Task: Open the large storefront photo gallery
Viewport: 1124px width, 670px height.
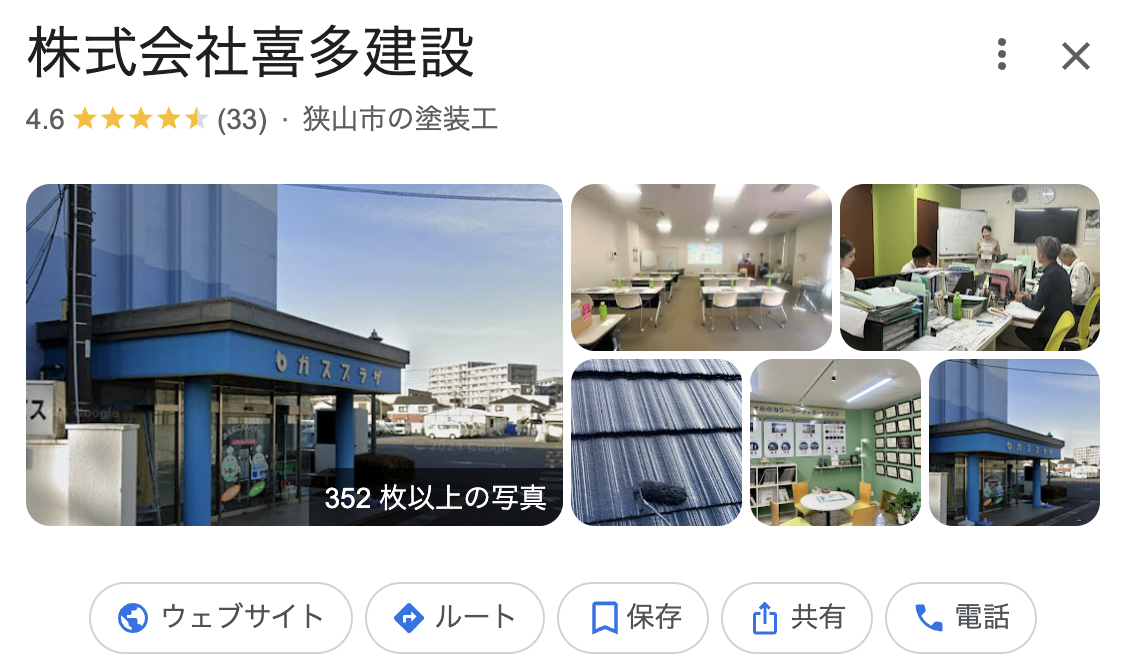Action: click(x=294, y=355)
